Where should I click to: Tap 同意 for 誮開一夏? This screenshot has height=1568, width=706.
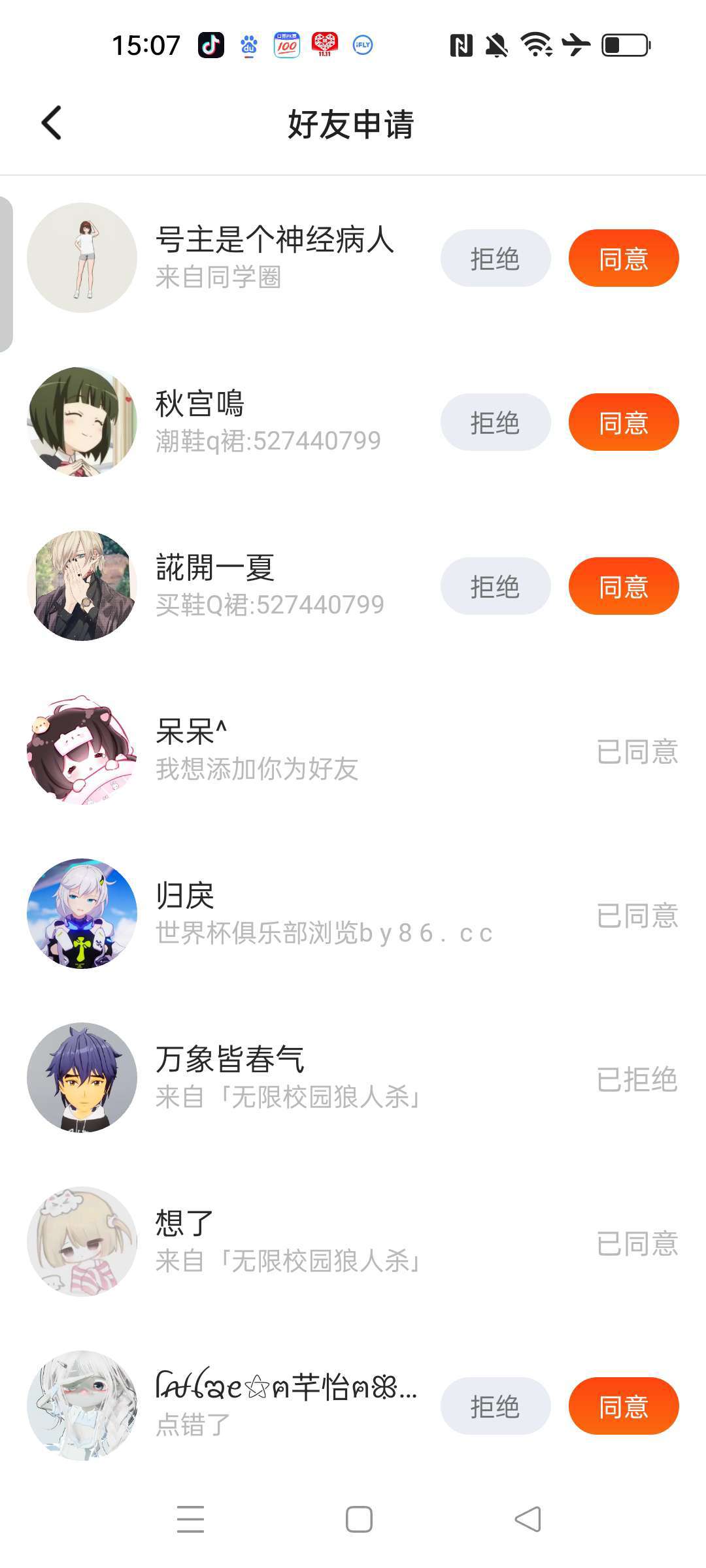pos(623,586)
